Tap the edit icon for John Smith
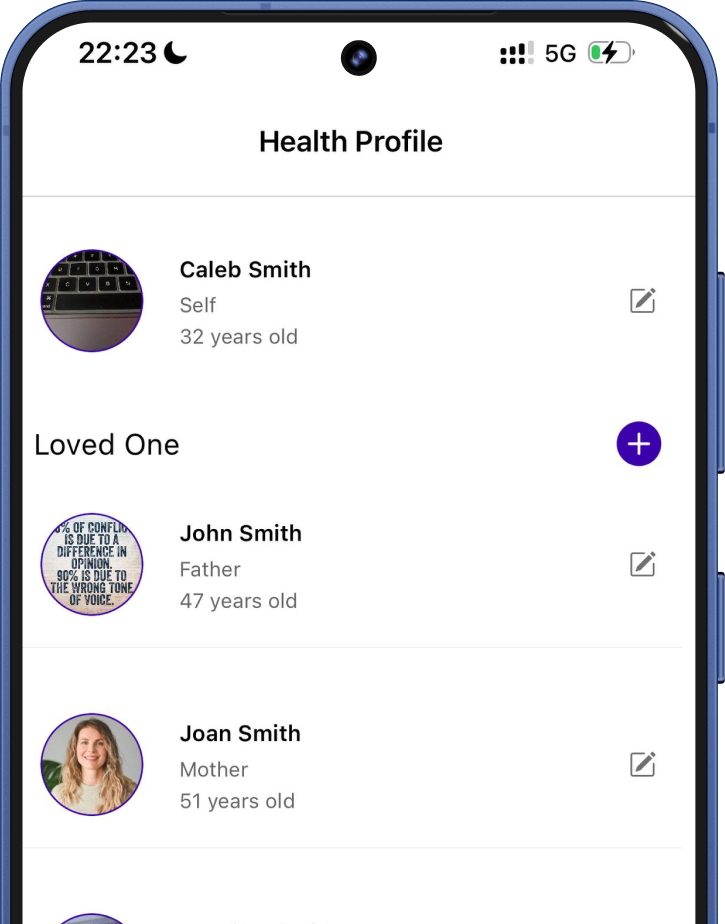Screen dimensions: 725x924 (642, 564)
